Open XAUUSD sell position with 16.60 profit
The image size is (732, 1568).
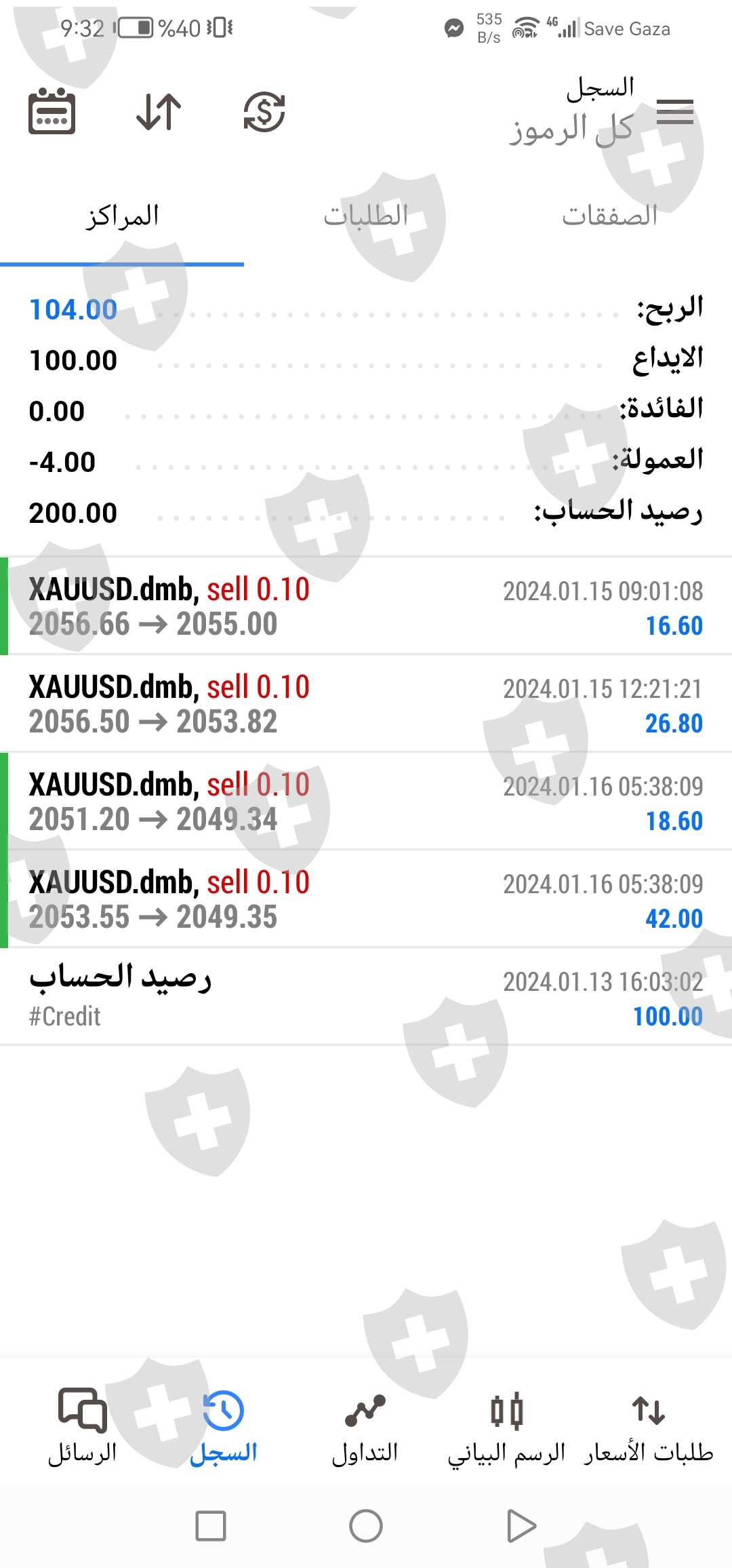[366, 606]
